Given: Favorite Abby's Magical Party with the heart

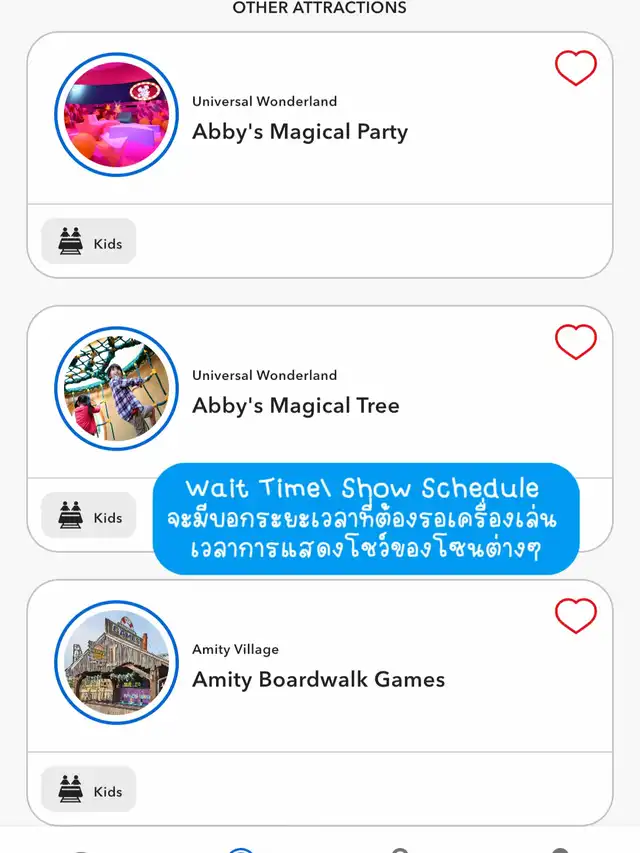Looking at the screenshot, I should [x=576, y=68].
